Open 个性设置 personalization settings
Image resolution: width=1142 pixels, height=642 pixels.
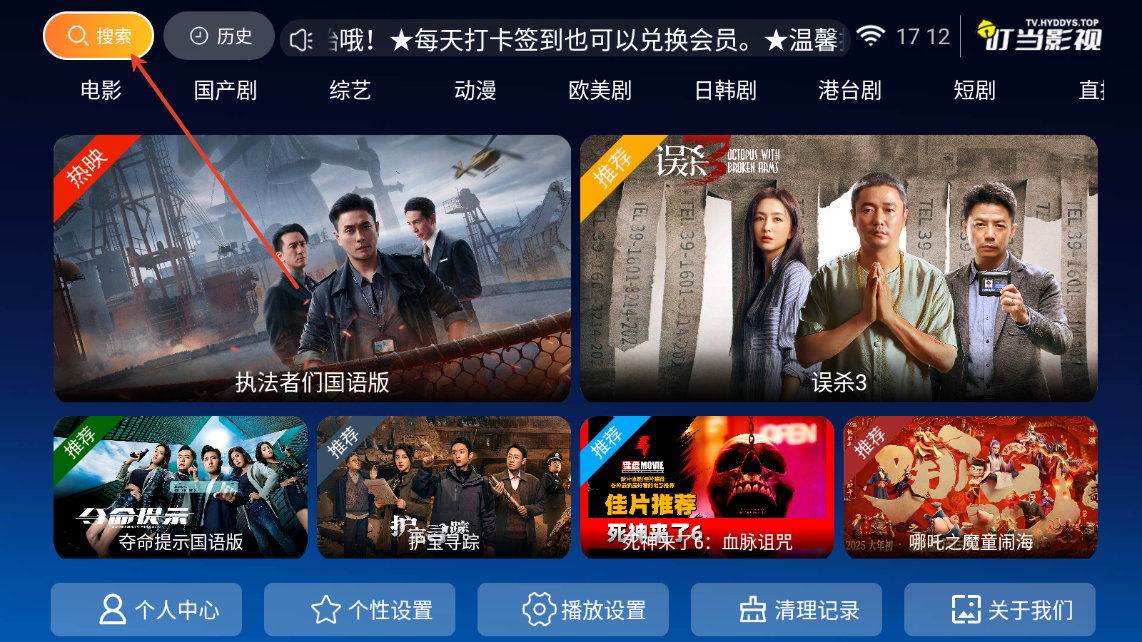click(360, 610)
